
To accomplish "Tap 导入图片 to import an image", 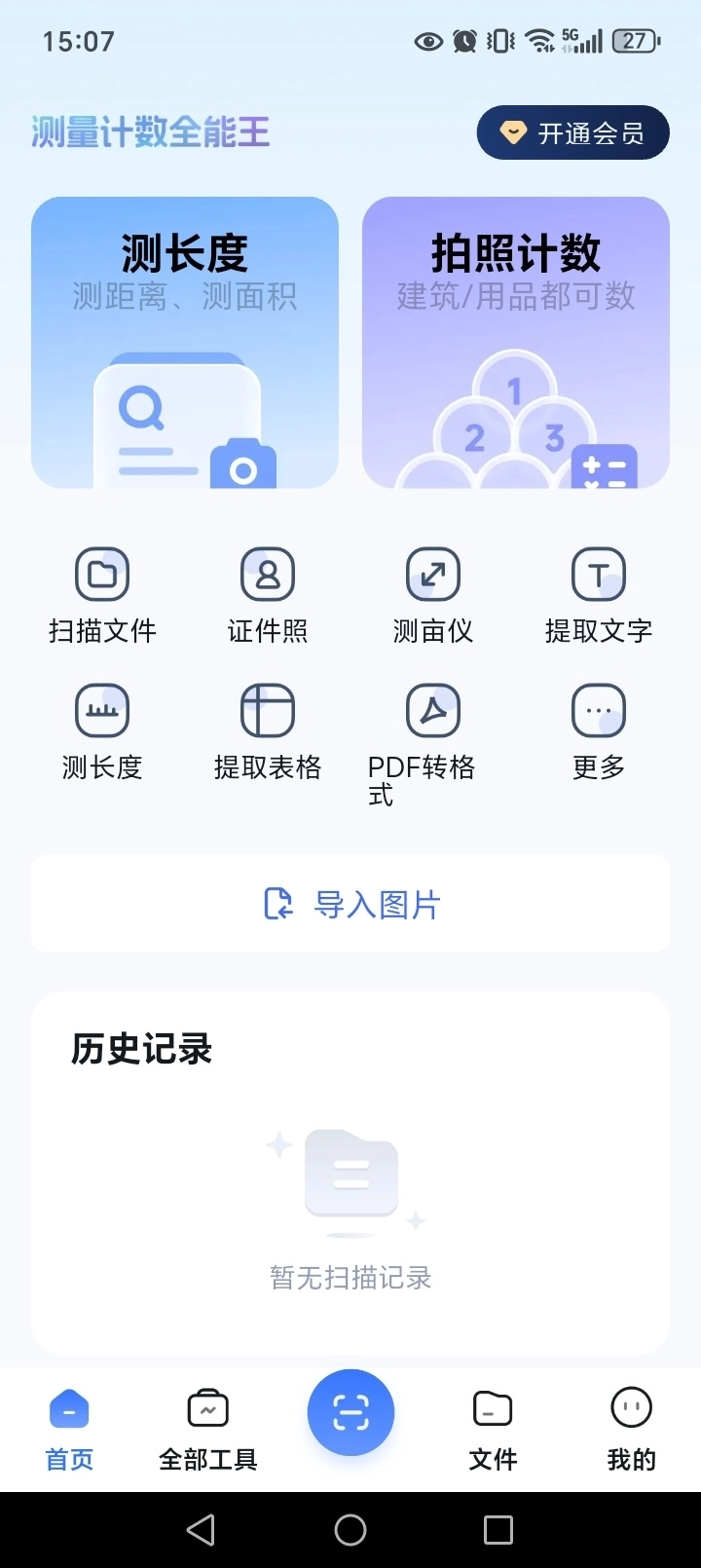I will [x=350, y=904].
